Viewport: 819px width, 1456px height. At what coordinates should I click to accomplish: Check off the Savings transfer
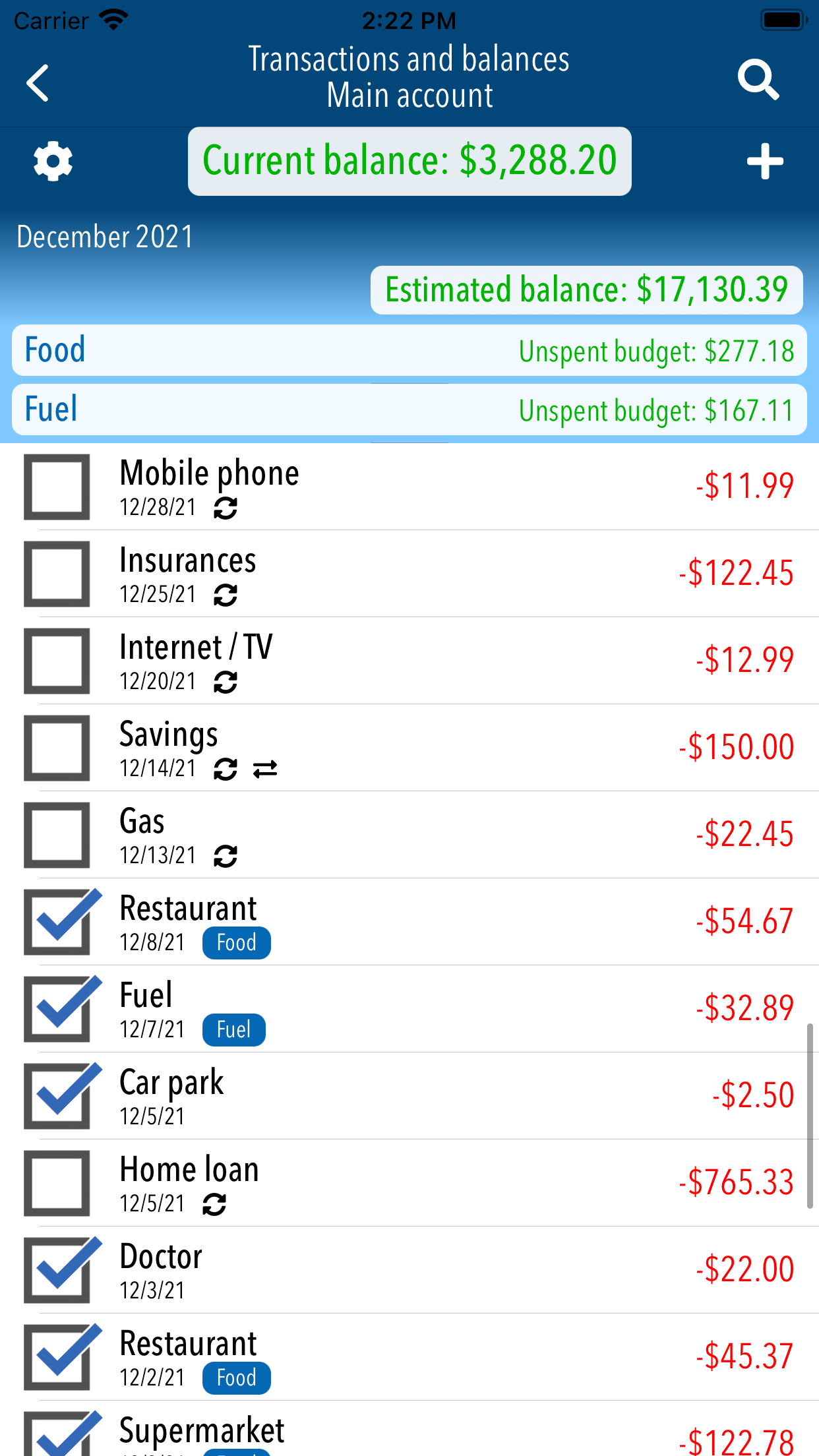(57, 748)
